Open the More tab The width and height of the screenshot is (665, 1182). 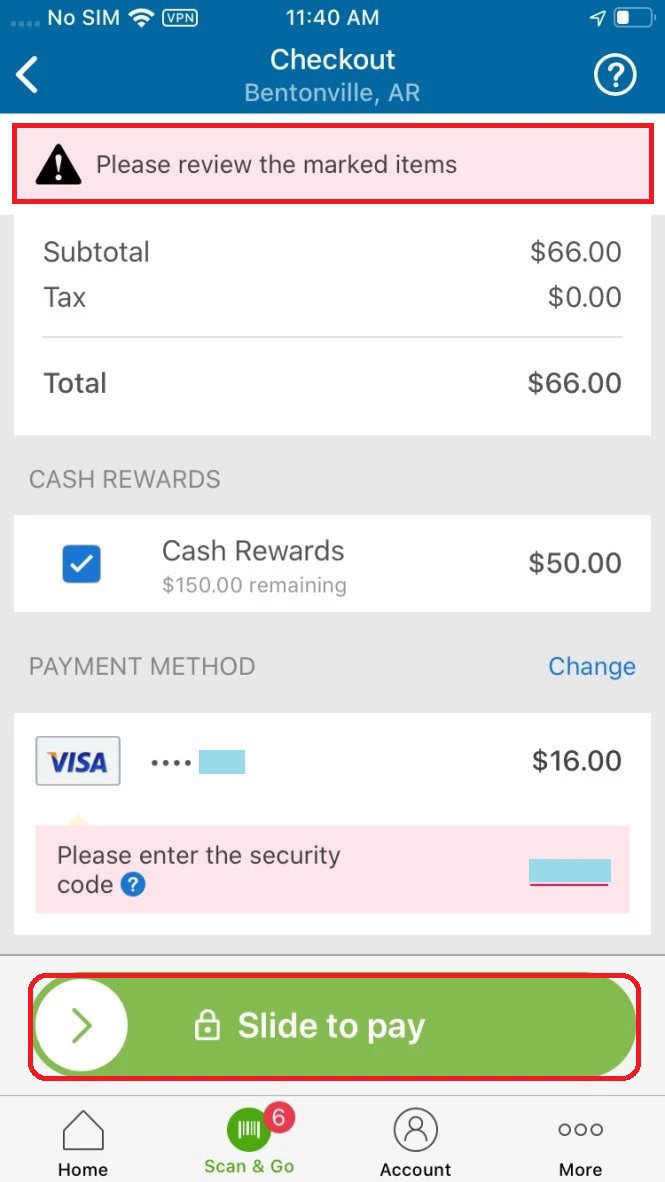581,1144
